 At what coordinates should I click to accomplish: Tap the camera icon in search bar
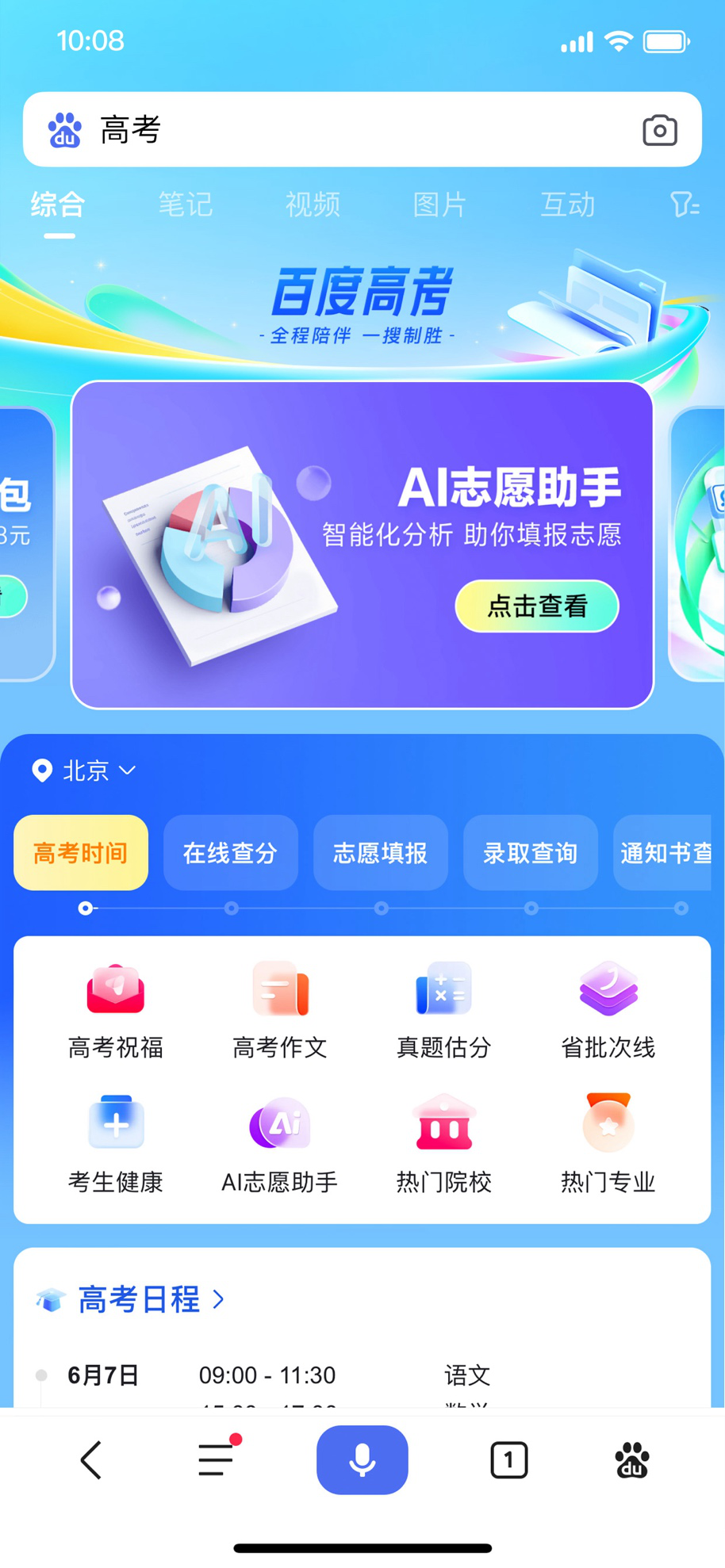click(x=660, y=129)
